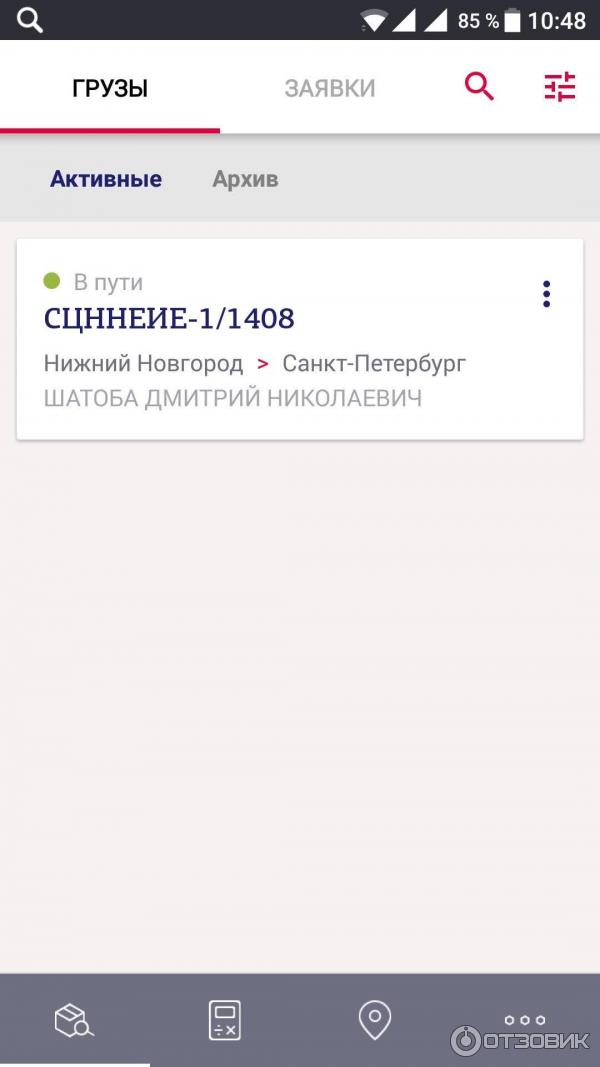Open the red search icon
Image resolution: width=600 pixels, height=1067 pixels.
click(x=479, y=87)
